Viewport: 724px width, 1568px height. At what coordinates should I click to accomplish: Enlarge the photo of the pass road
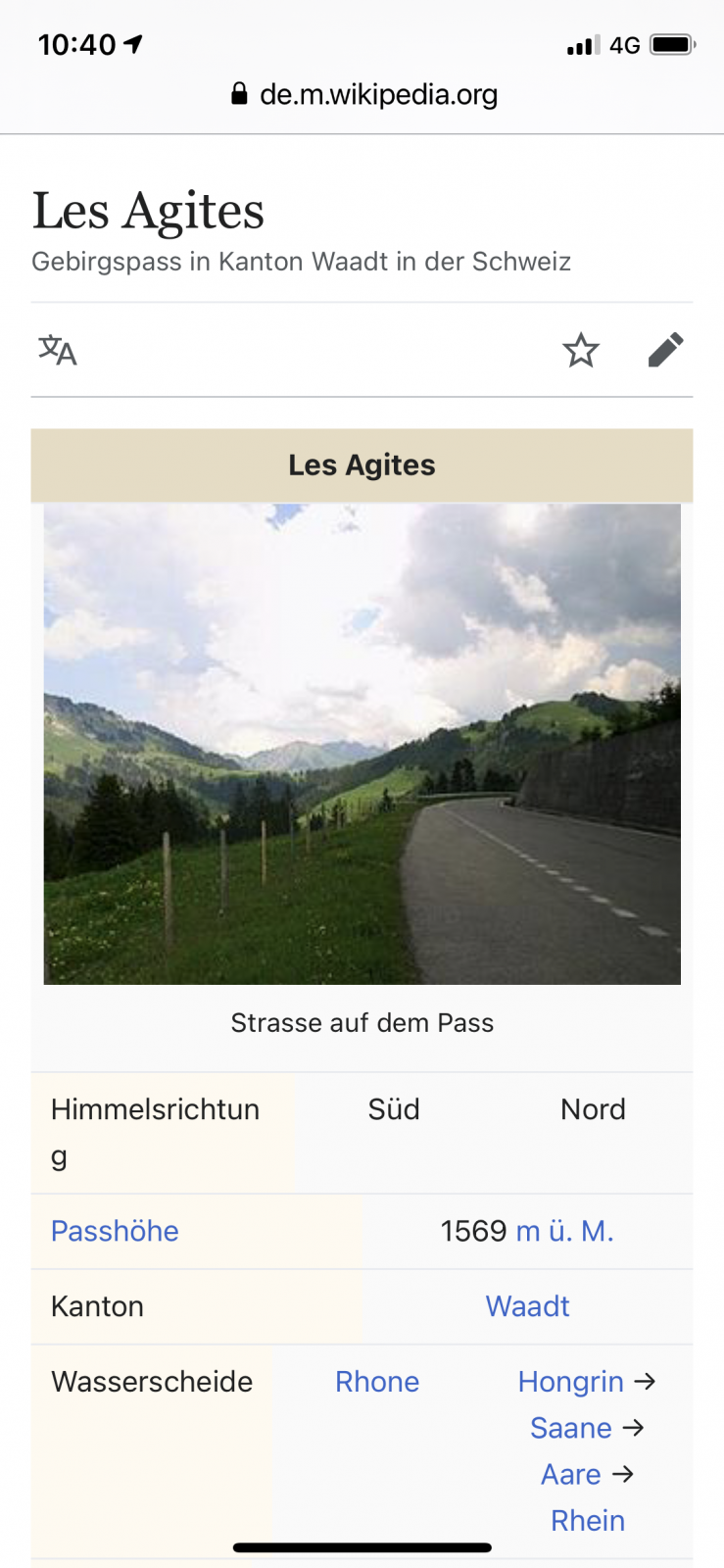click(362, 744)
